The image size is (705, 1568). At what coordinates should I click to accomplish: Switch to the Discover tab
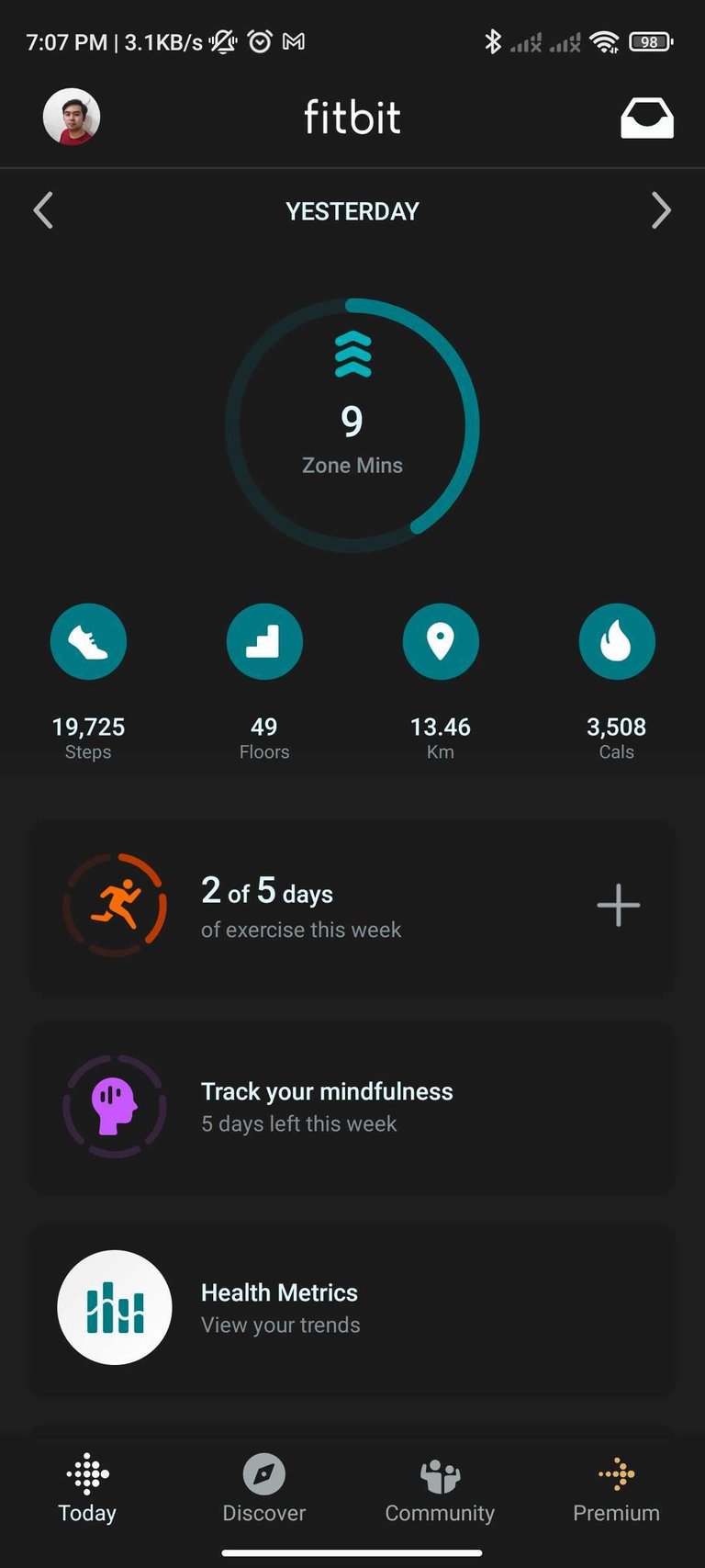point(263,1489)
